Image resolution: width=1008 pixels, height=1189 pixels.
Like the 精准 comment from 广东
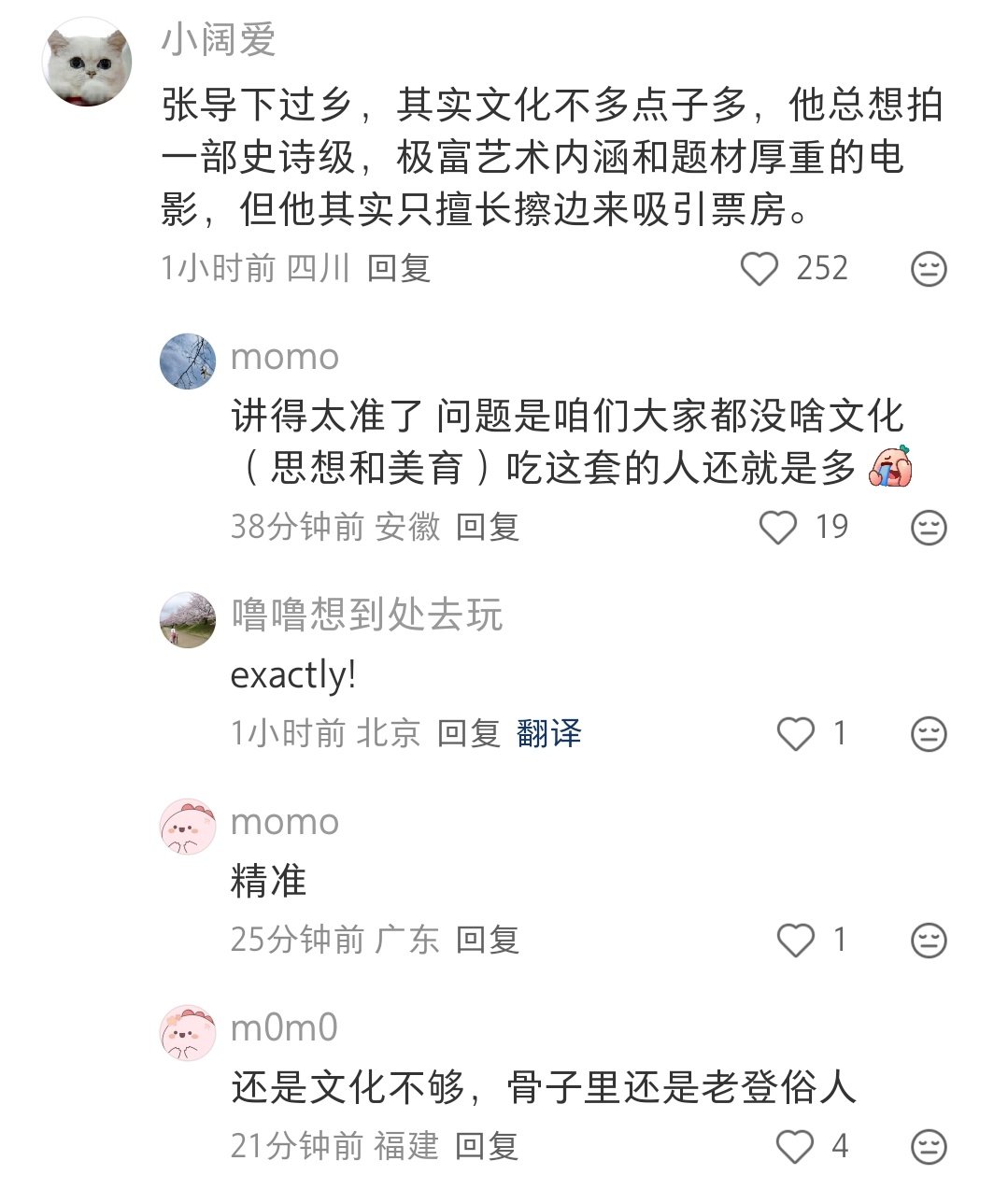click(796, 941)
